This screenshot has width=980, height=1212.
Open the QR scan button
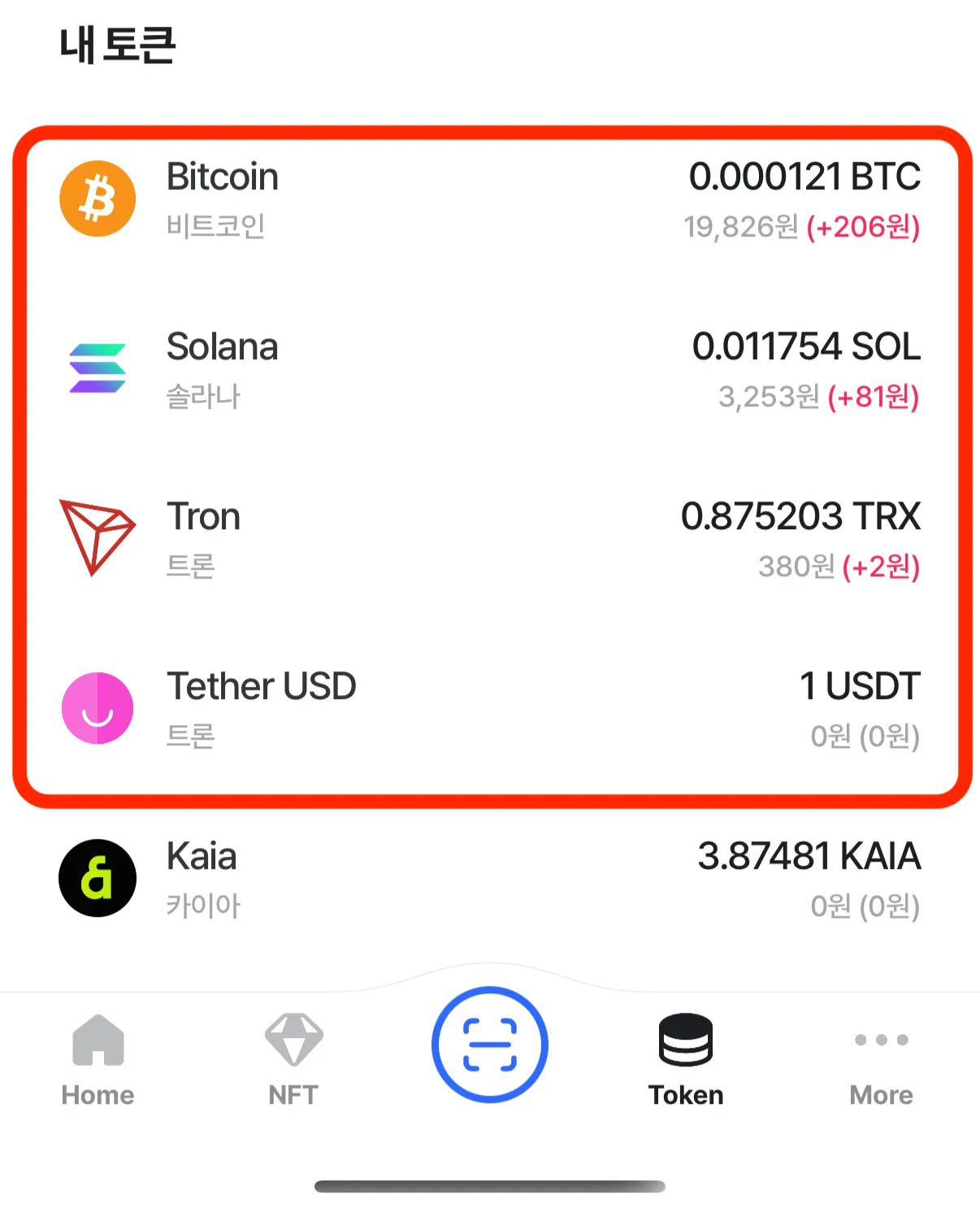click(490, 1045)
